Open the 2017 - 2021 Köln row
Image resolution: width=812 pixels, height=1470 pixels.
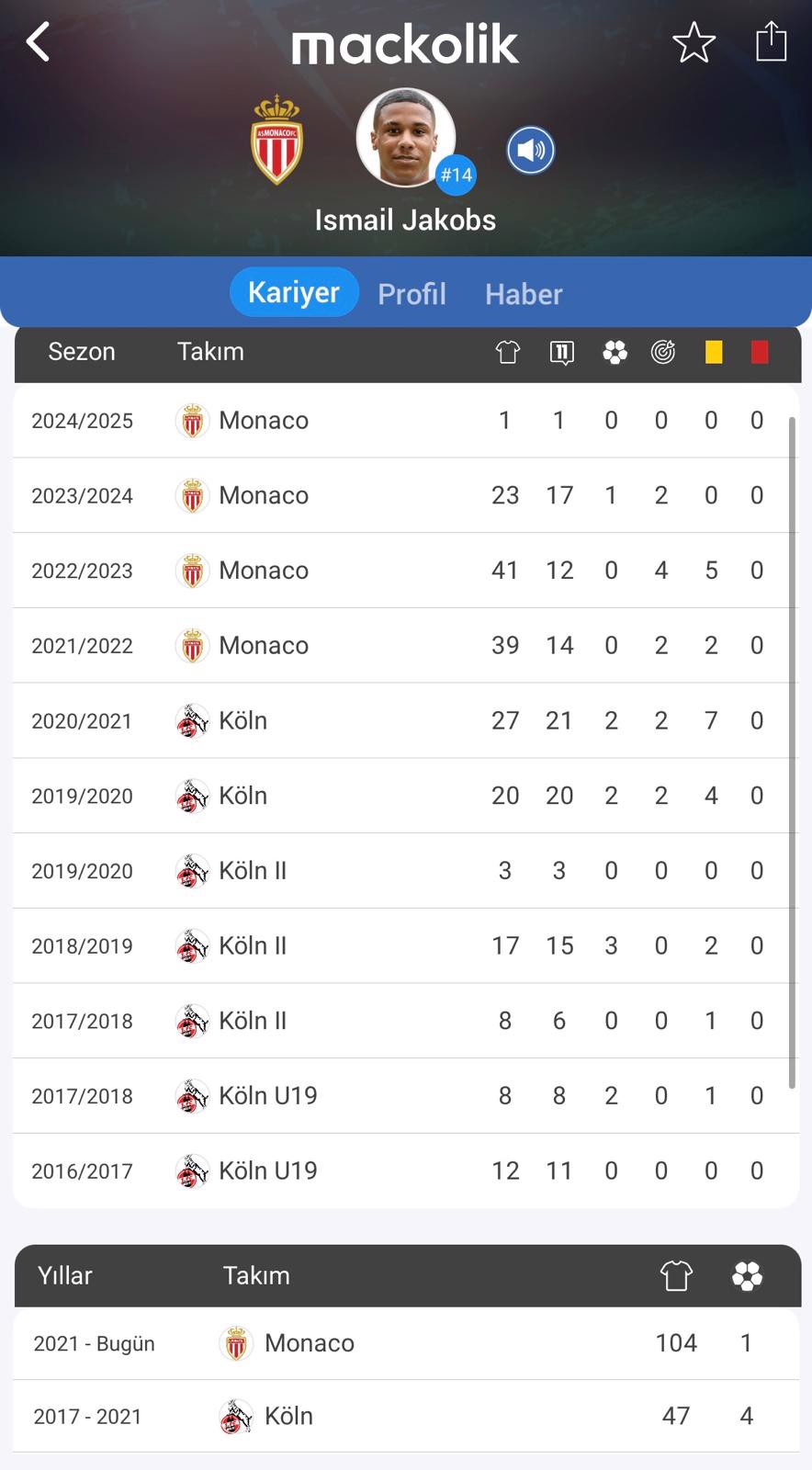[406, 1416]
